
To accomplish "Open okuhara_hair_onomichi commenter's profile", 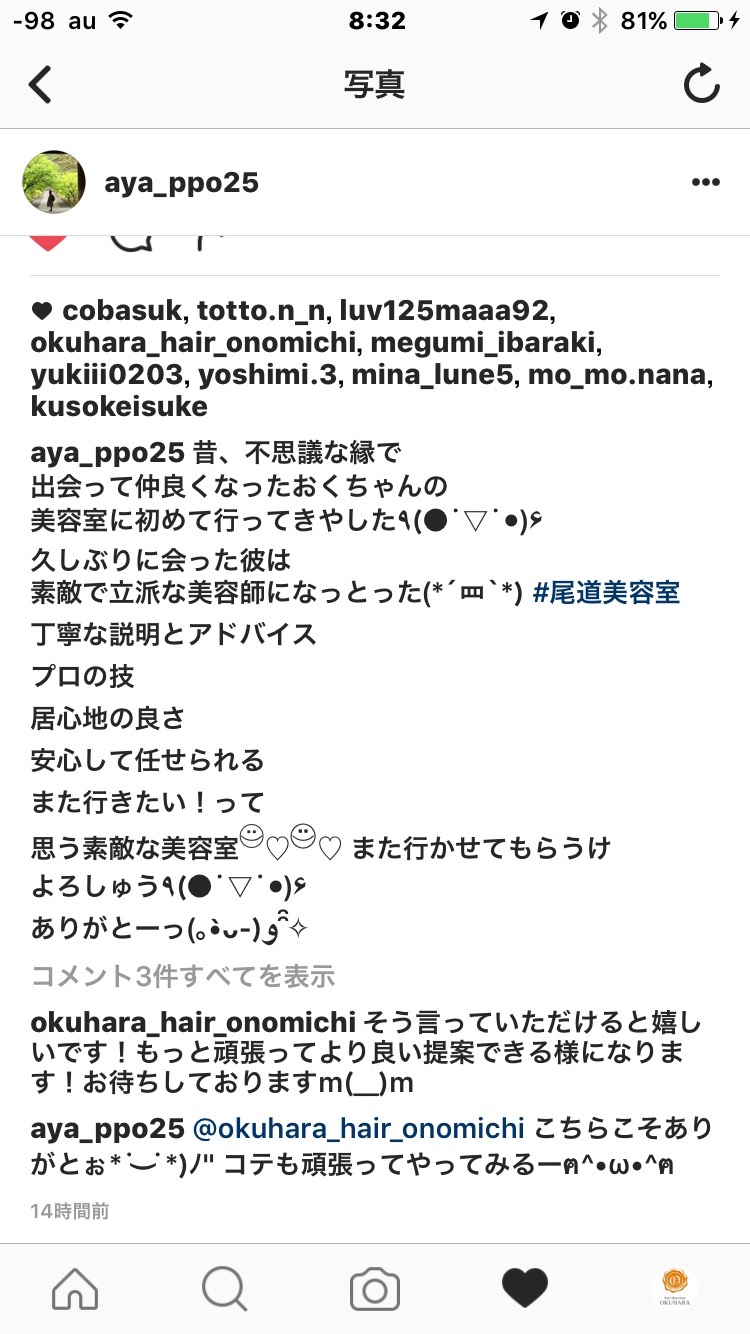I will [x=193, y=1022].
